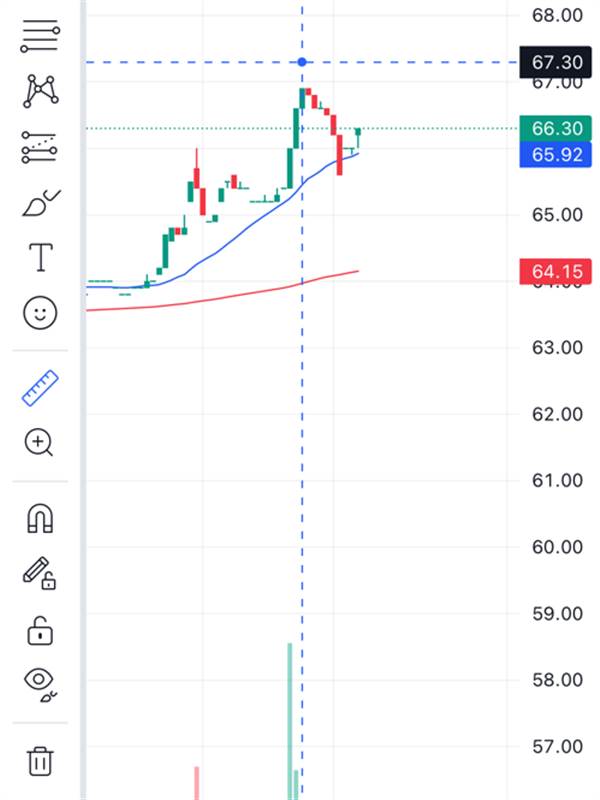Image resolution: width=600 pixels, height=800 pixels.
Task: Lock all drawing tools
Action: [x=40, y=630]
